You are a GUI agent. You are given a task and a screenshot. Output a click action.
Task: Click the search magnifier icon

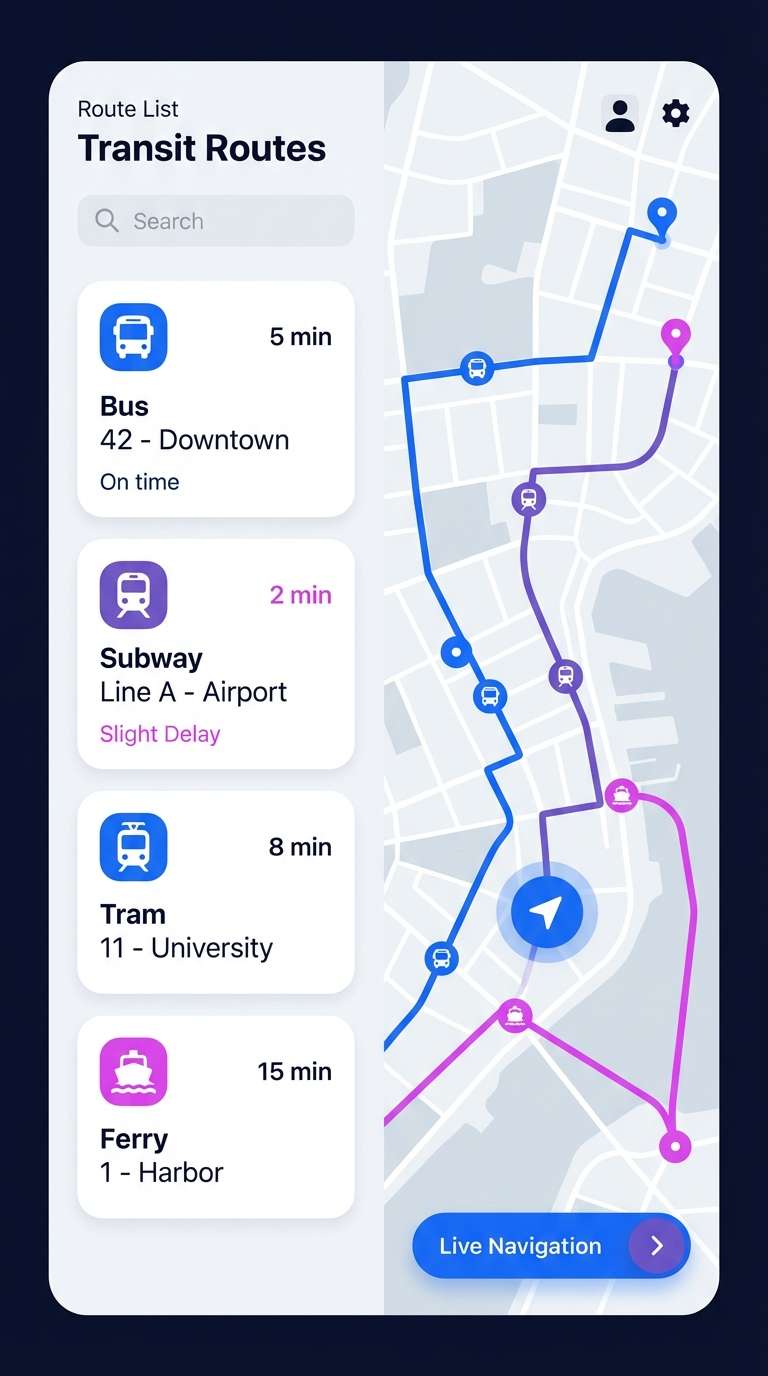click(x=107, y=220)
